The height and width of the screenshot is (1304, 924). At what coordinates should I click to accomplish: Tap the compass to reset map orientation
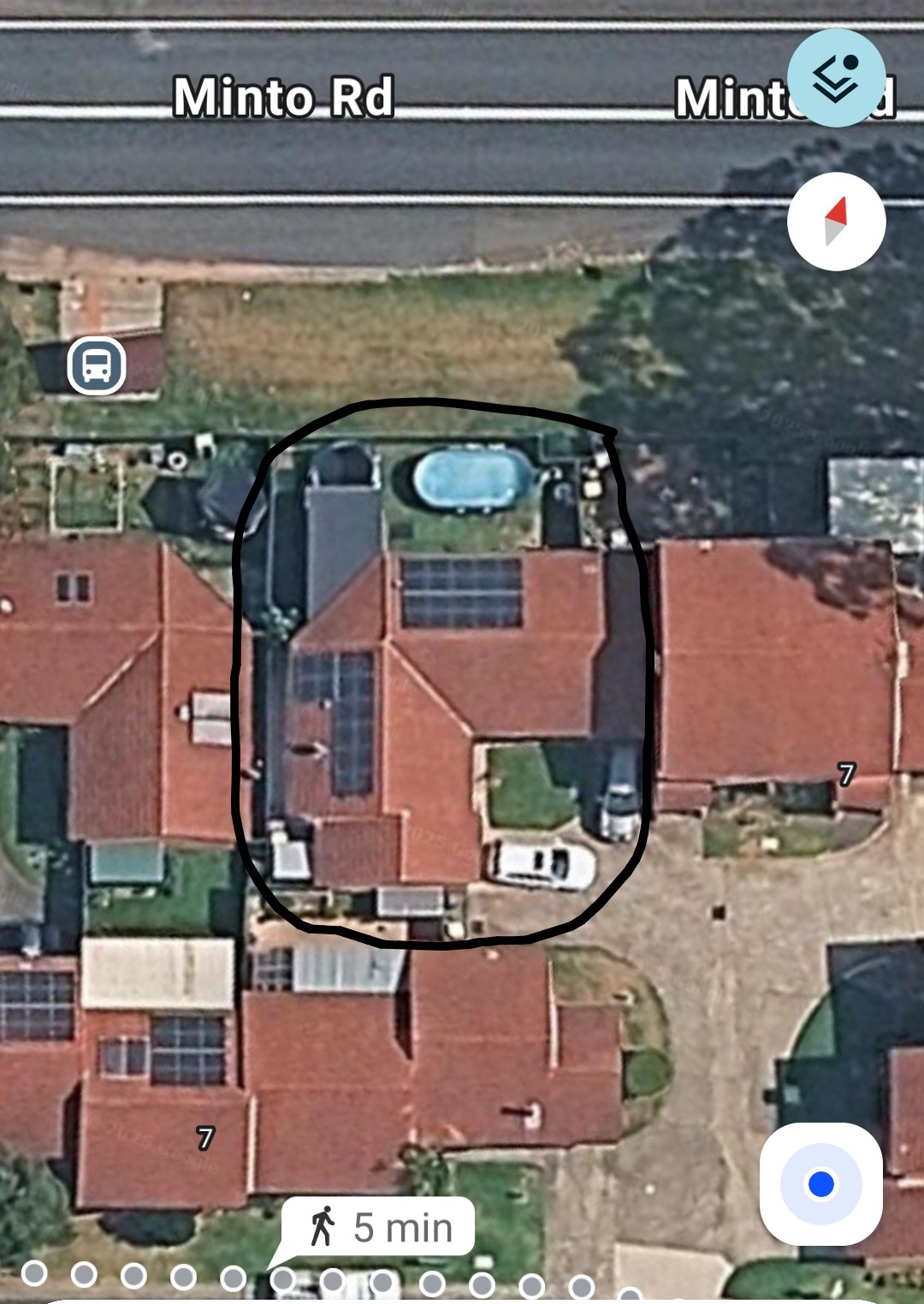(836, 222)
